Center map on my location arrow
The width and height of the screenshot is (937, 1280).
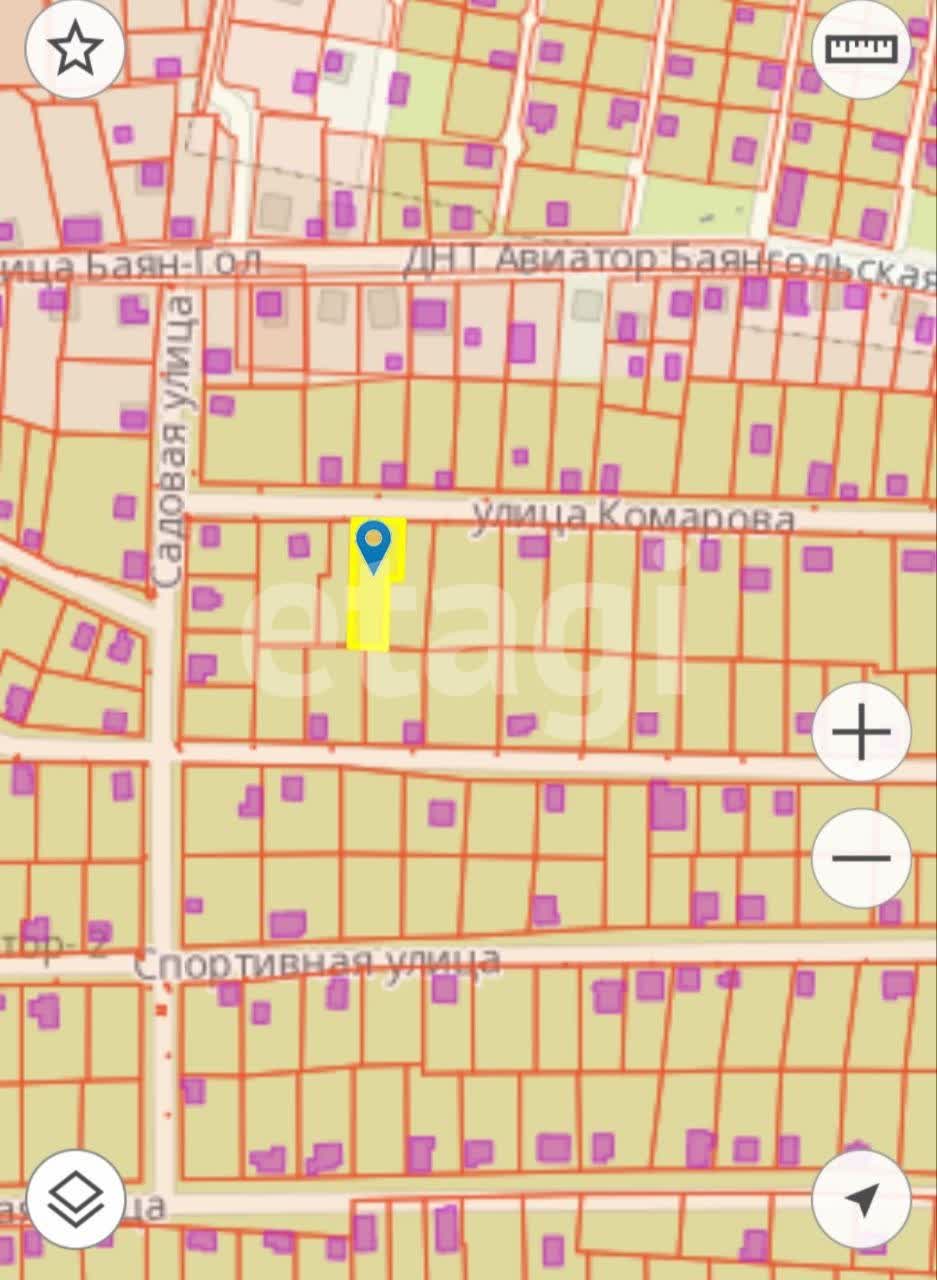pyautogui.click(x=861, y=1198)
